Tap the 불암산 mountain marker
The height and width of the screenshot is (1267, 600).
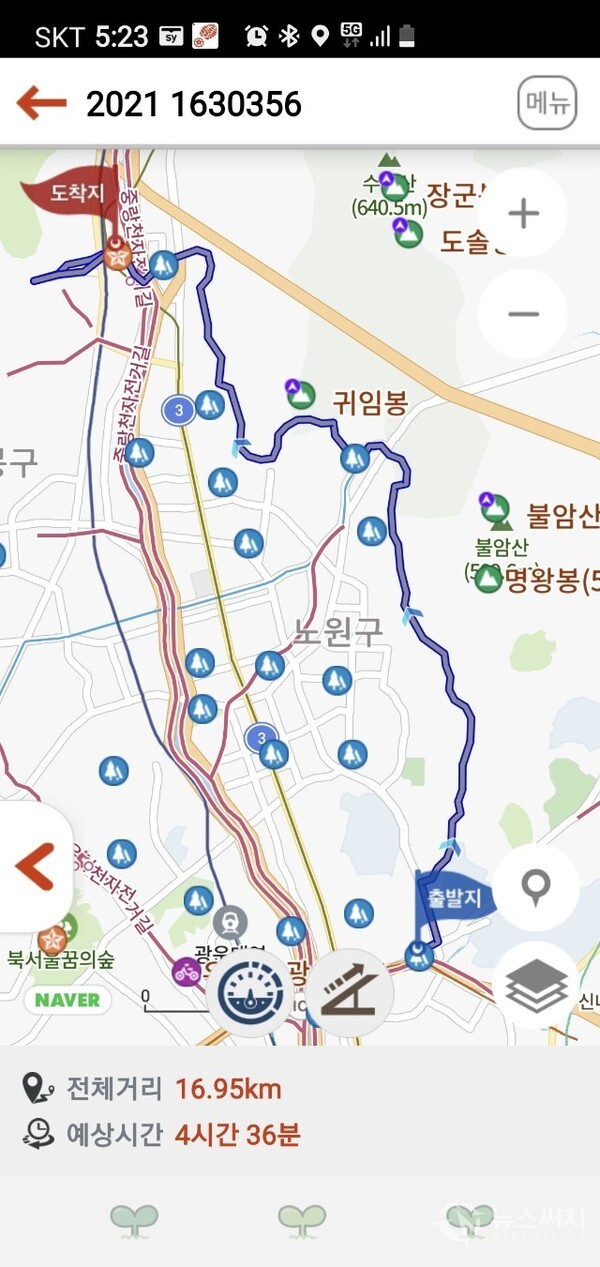tap(495, 508)
